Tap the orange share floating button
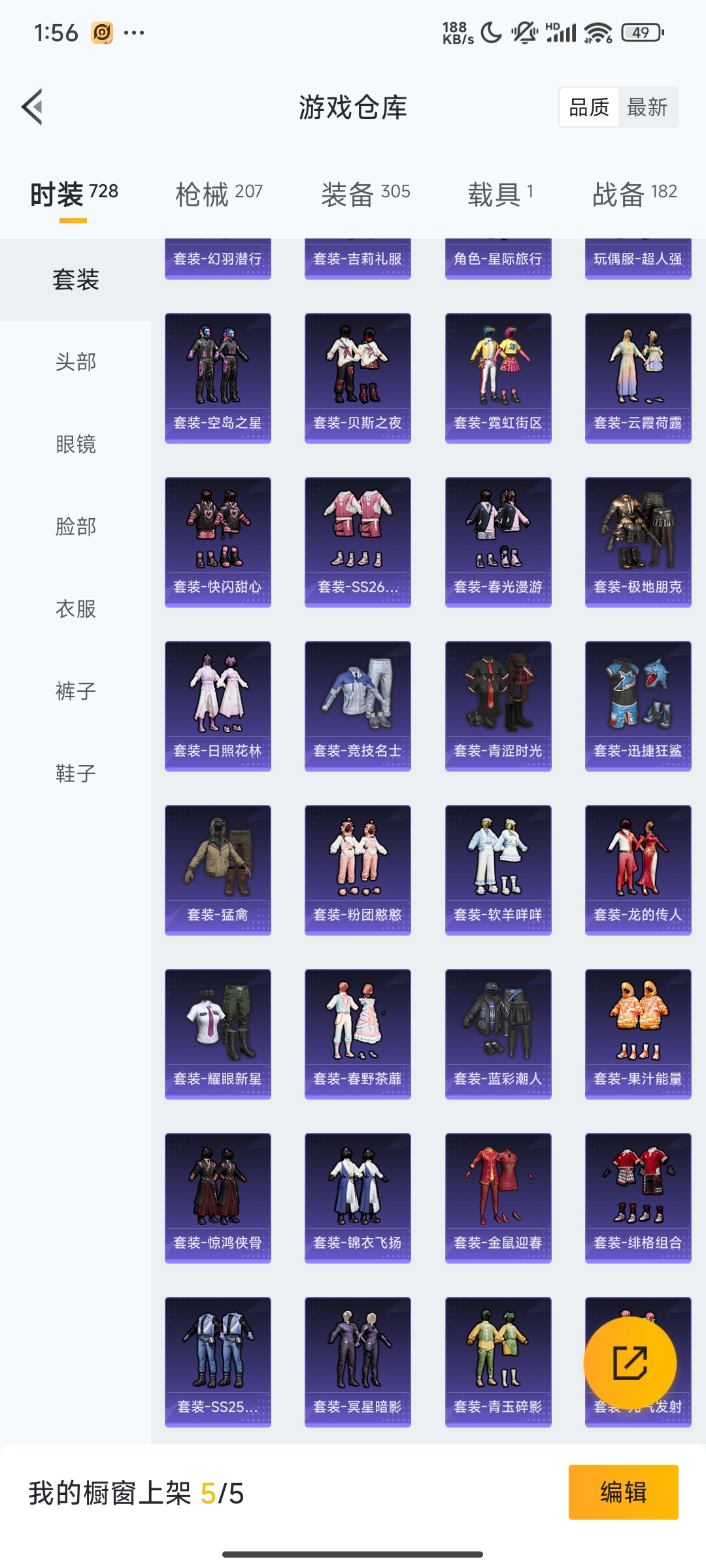 pyautogui.click(x=630, y=1363)
